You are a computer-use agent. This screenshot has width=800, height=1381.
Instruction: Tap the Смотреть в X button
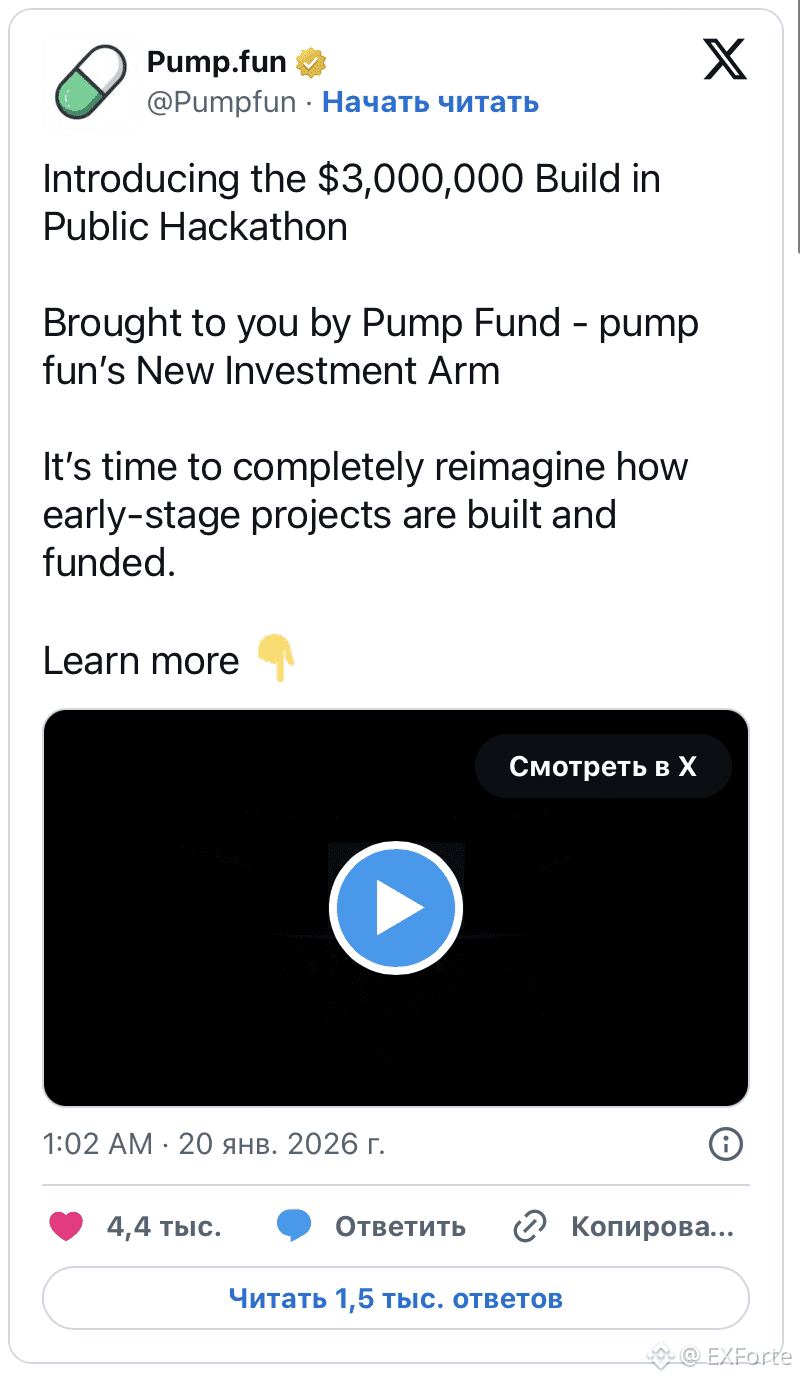(603, 766)
